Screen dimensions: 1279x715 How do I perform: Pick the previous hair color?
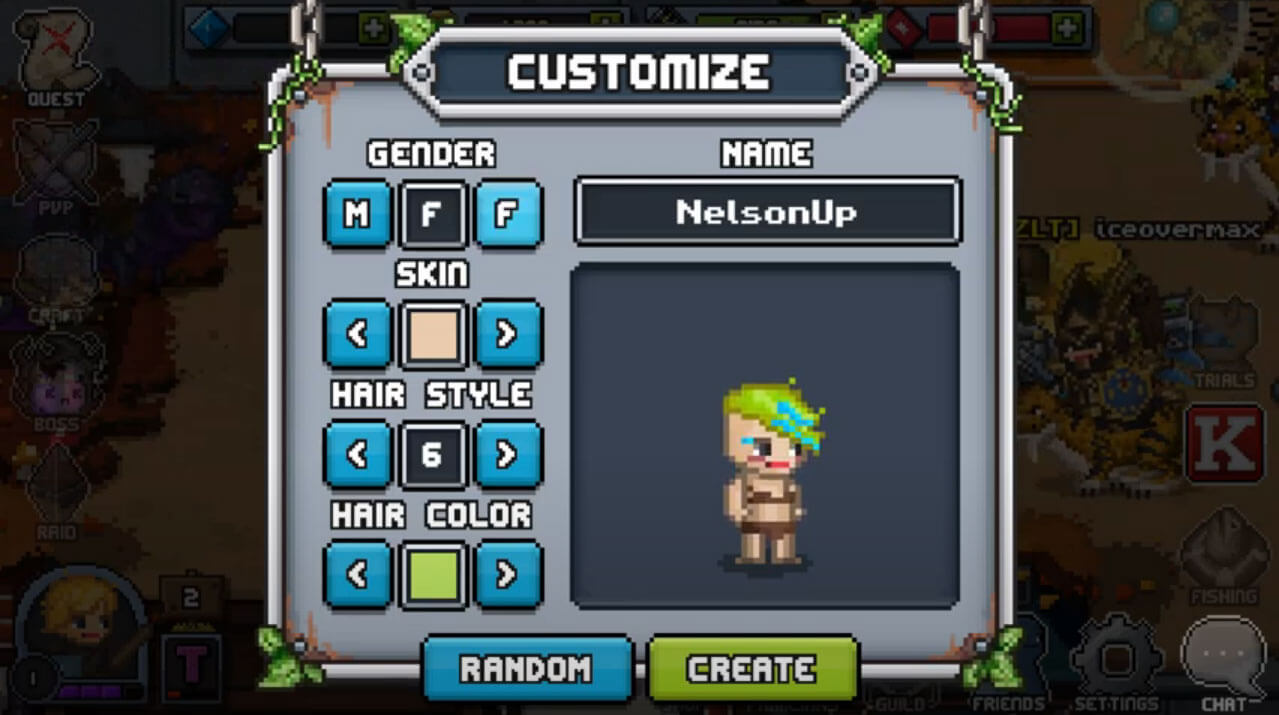[x=357, y=575]
